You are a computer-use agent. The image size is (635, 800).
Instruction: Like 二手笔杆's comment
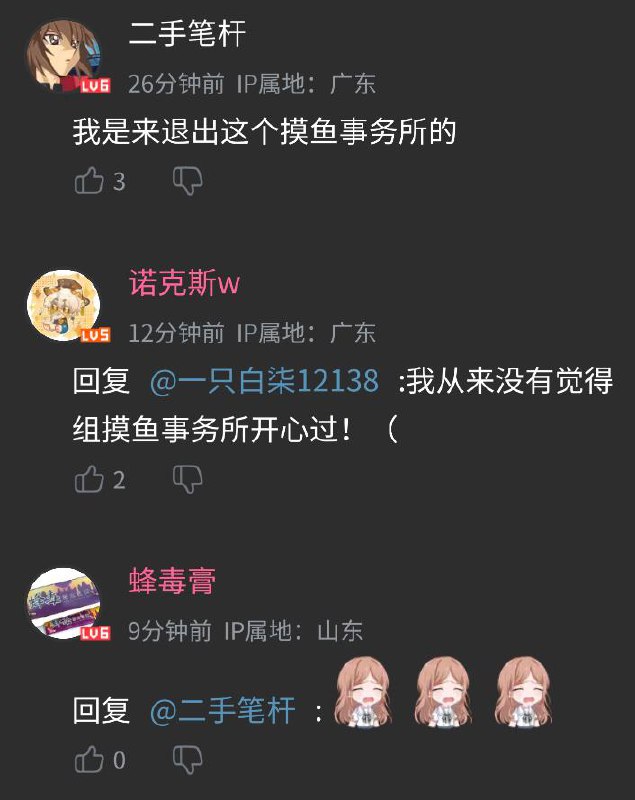click(90, 181)
